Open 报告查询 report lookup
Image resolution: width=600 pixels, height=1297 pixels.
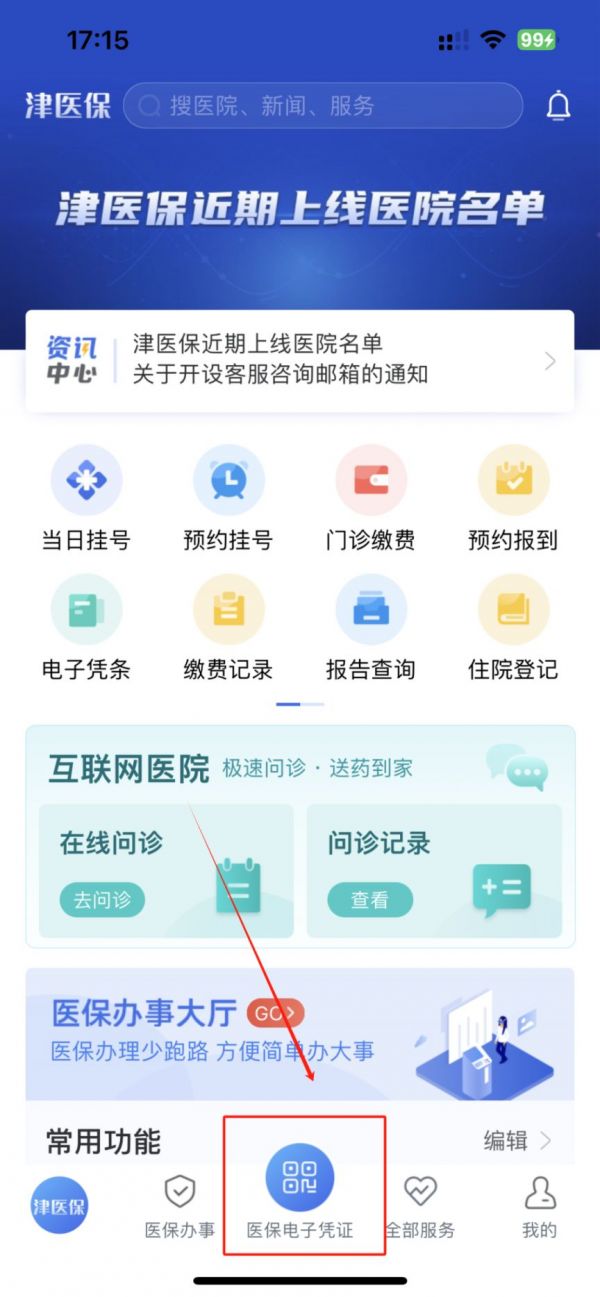370,627
